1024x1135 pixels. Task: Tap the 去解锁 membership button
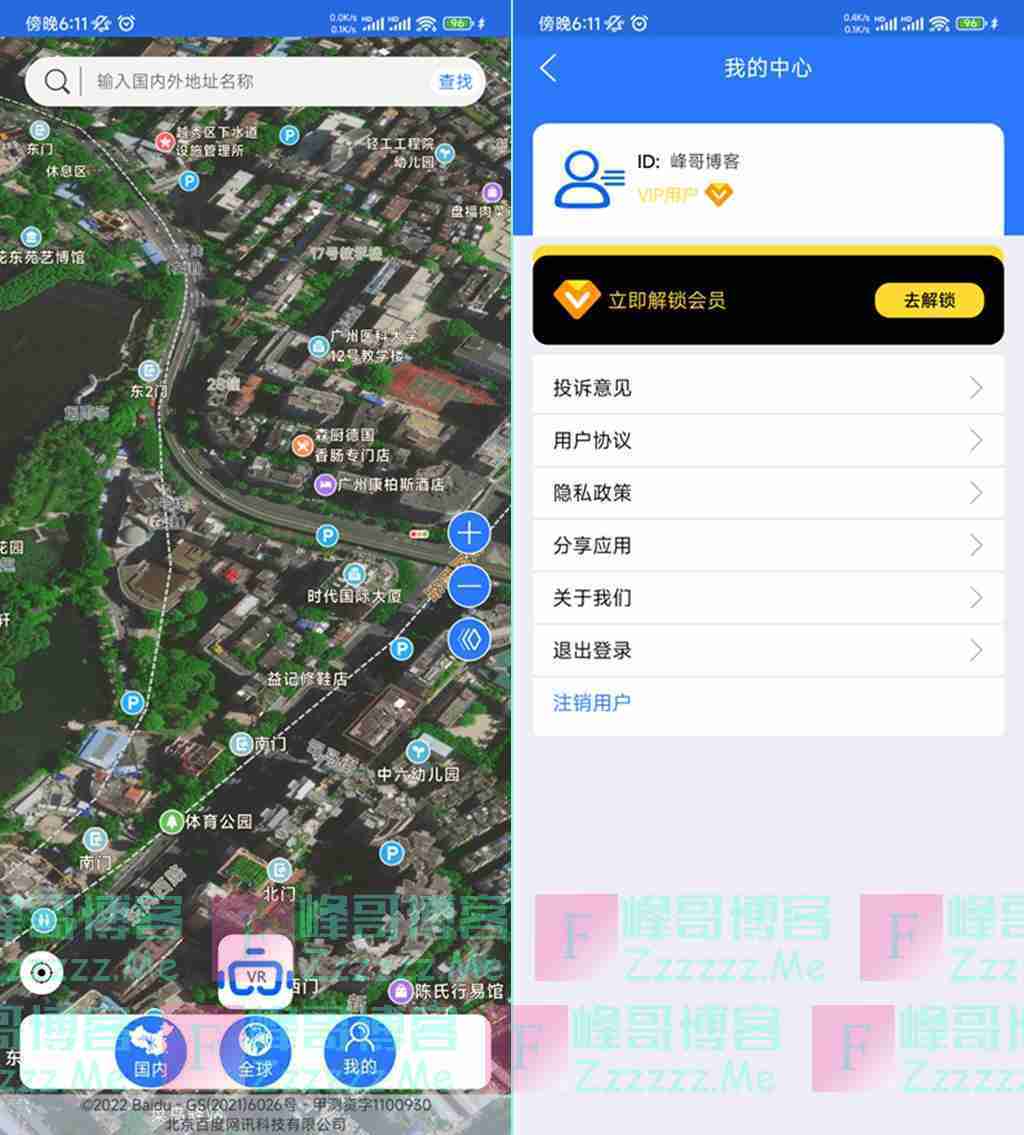[929, 300]
